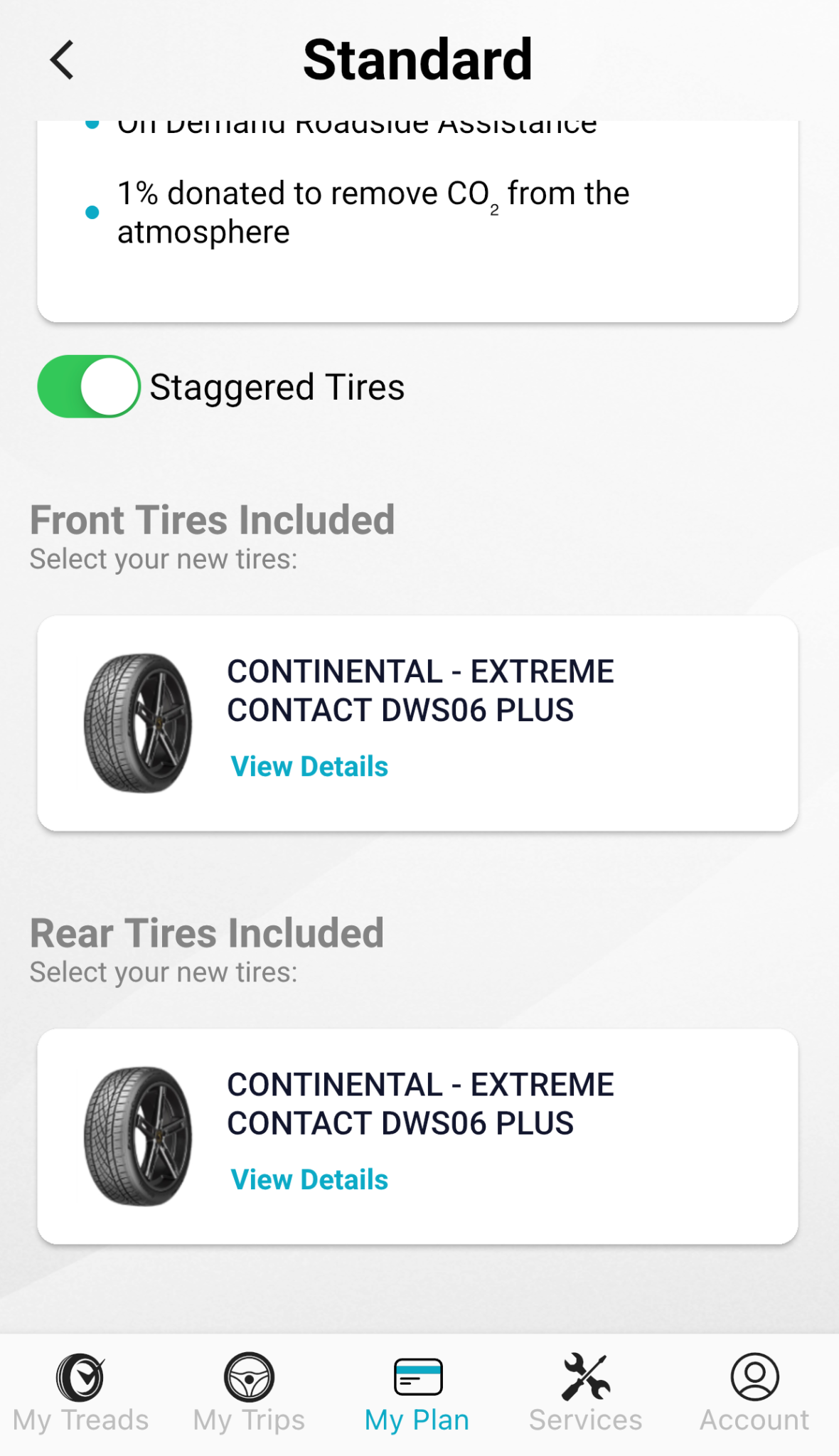
Task: Open the My Treads clock-tire icon
Action: (x=78, y=1378)
